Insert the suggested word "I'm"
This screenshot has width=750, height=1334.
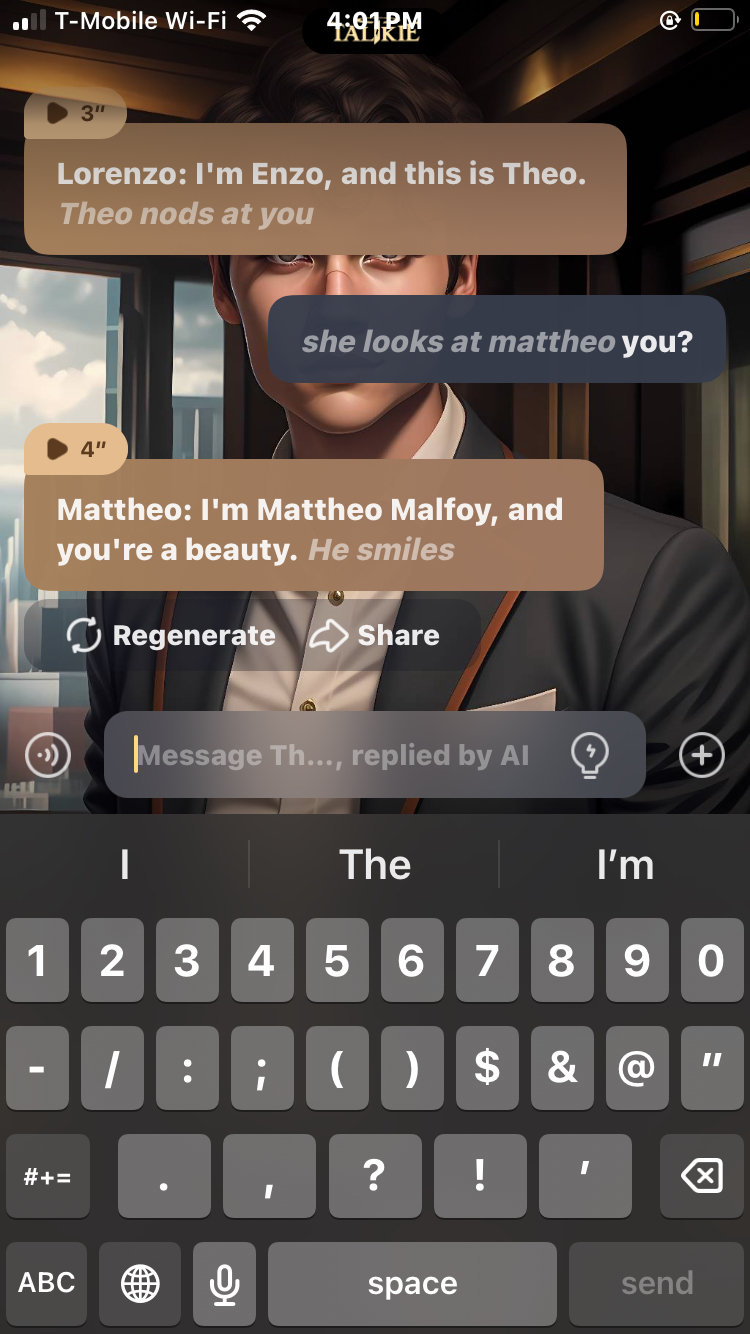click(x=625, y=865)
